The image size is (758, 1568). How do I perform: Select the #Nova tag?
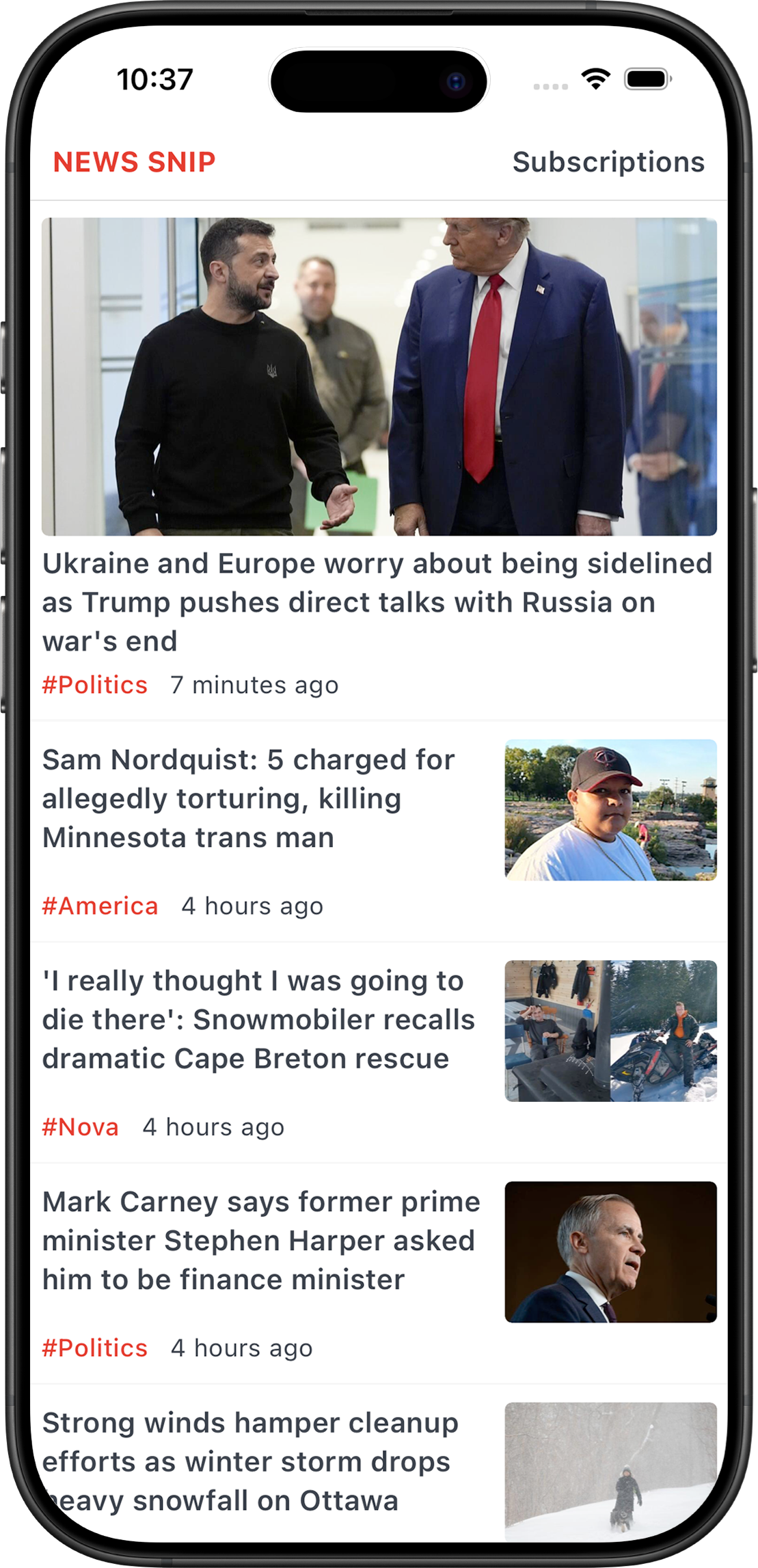point(81,1126)
